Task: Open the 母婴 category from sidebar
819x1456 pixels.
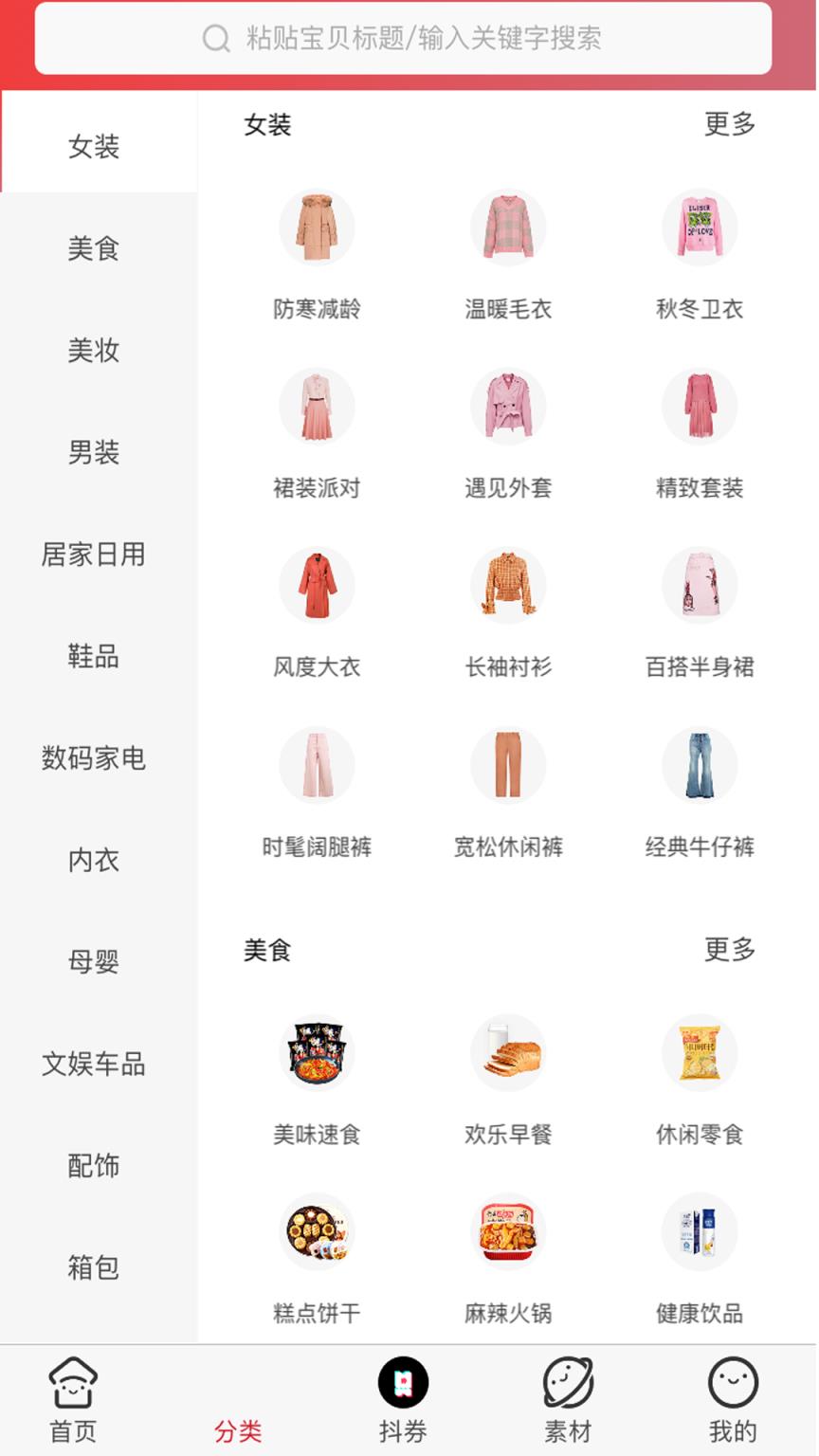Action: pos(93,962)
